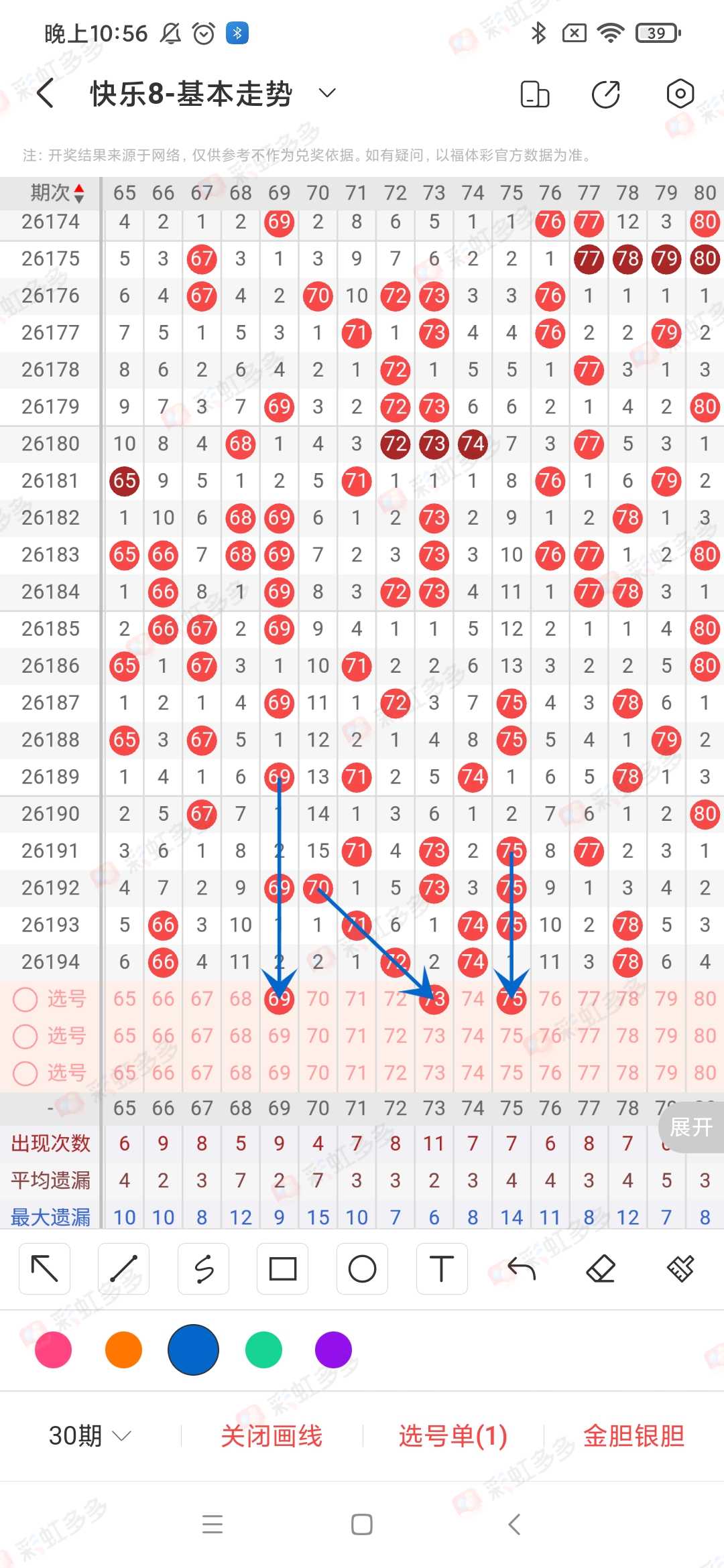Tap 关闭画线 to close drawing mode

click(271, 1435)
